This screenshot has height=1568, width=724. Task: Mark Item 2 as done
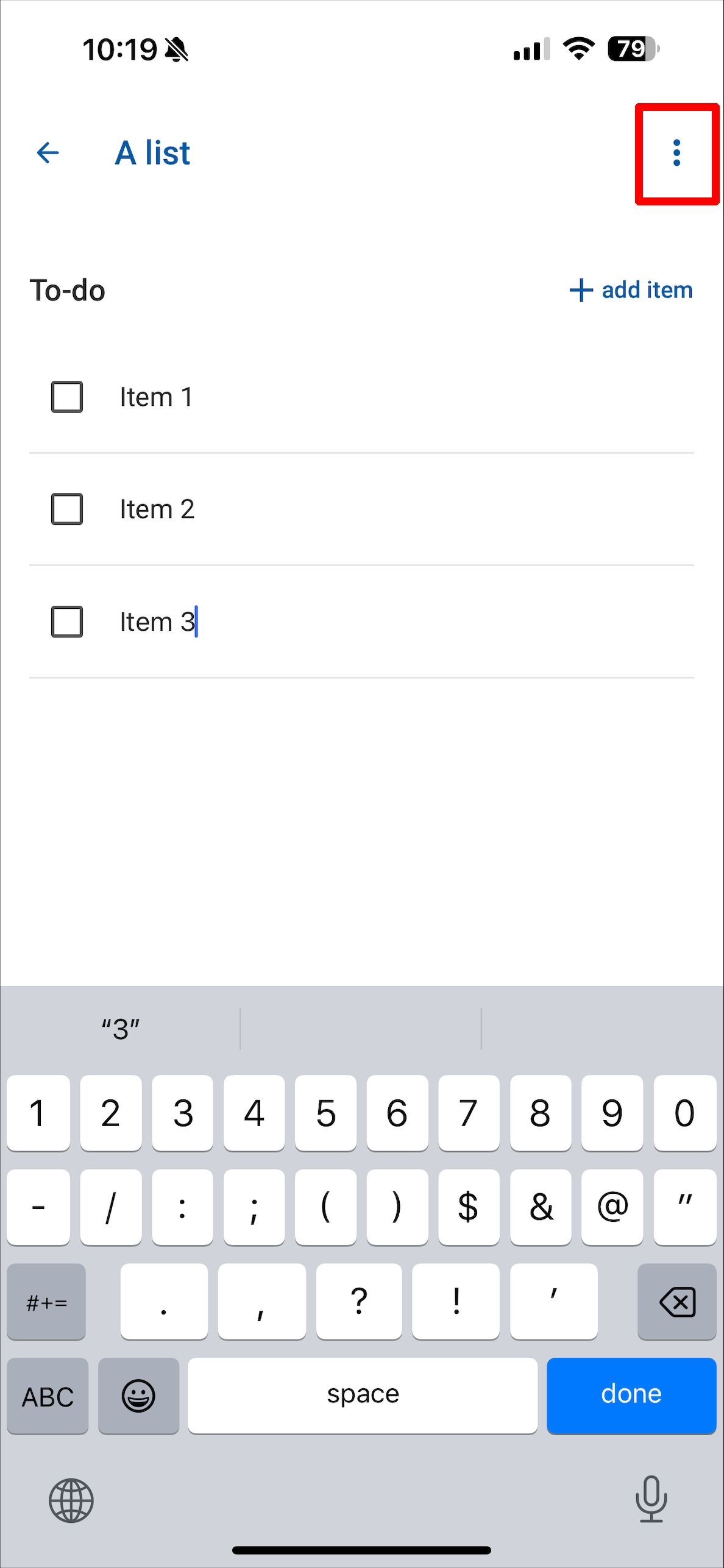click(x=67, y=509)
